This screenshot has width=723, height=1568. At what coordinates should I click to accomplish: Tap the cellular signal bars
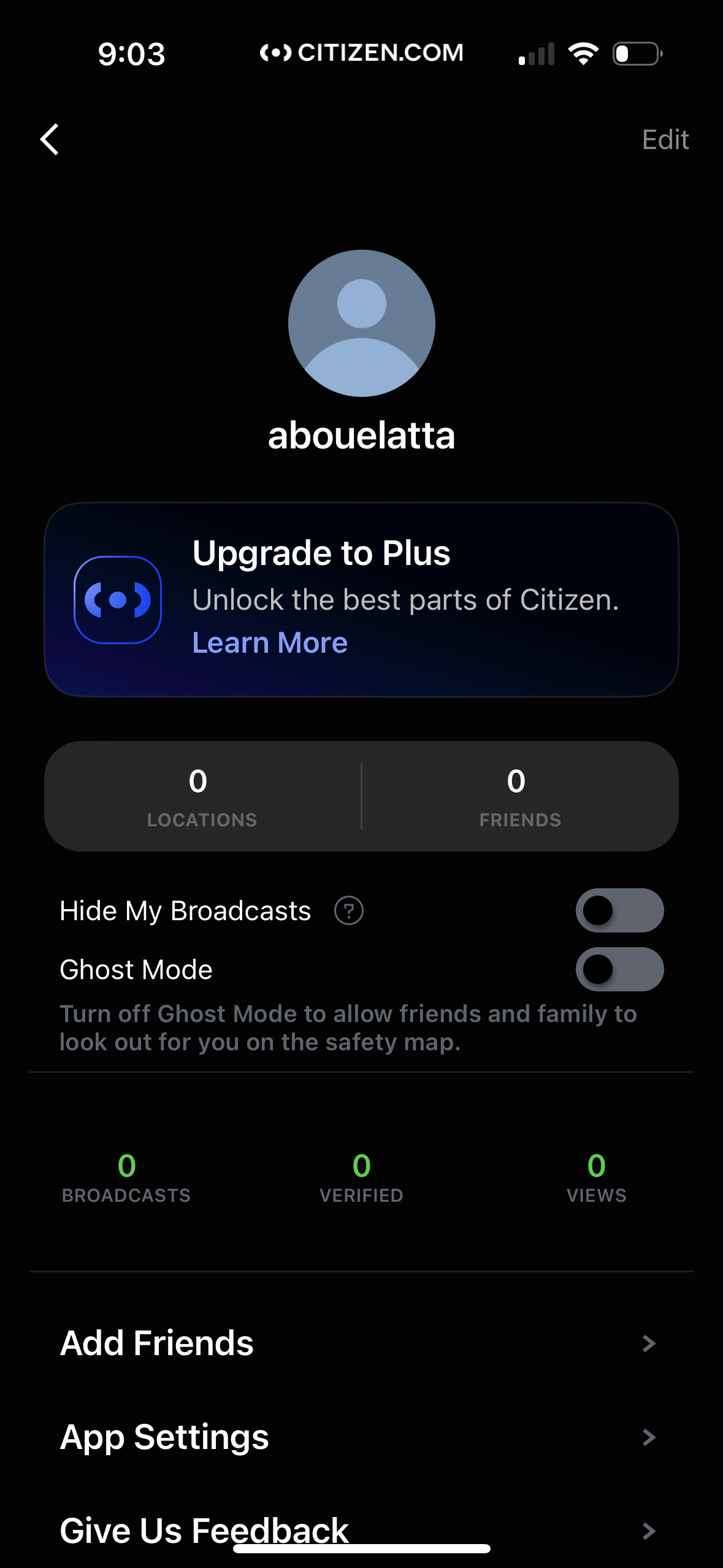(537, 53)
